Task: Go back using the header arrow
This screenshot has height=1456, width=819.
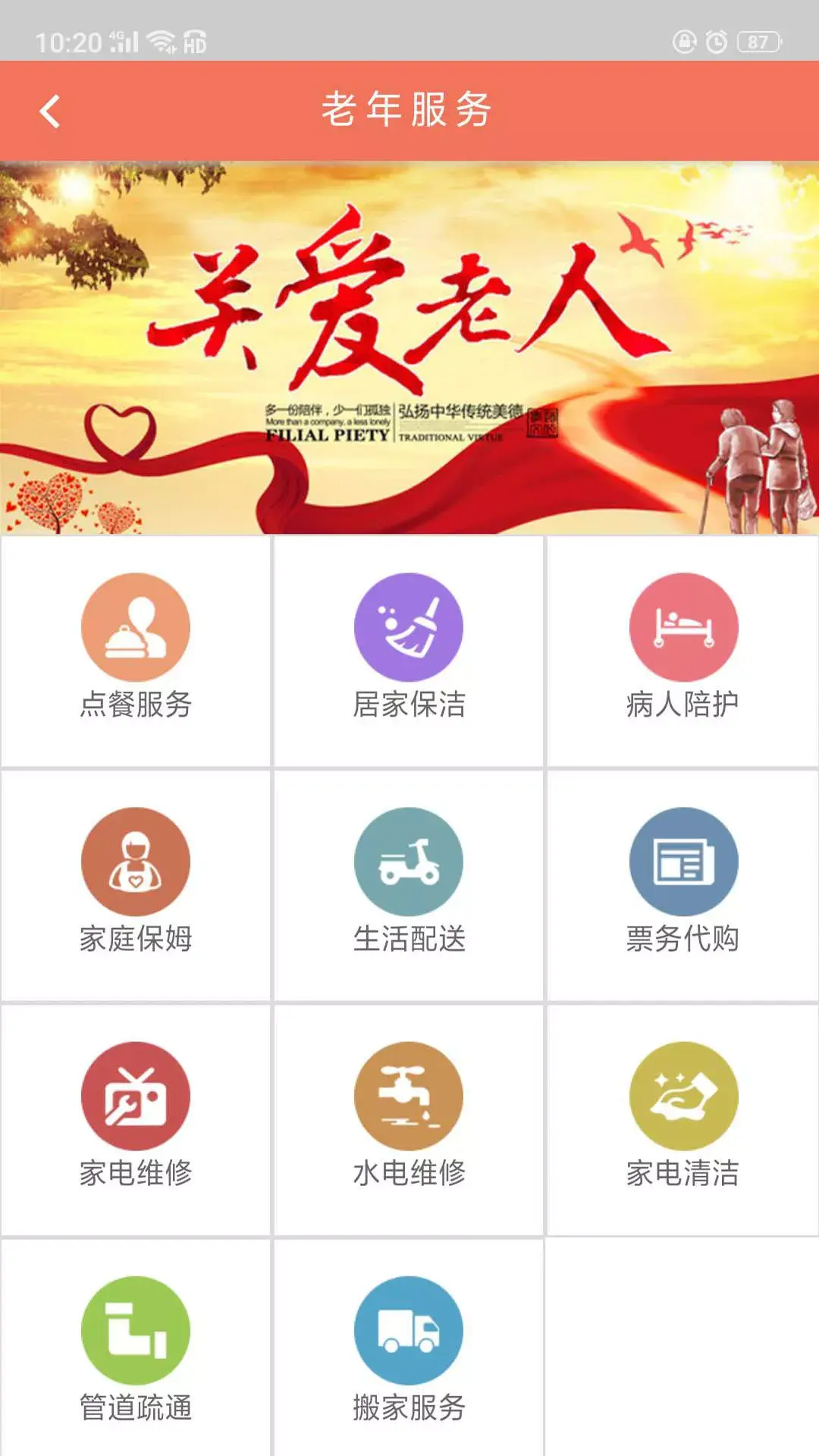Action: [x=50, y=111]
